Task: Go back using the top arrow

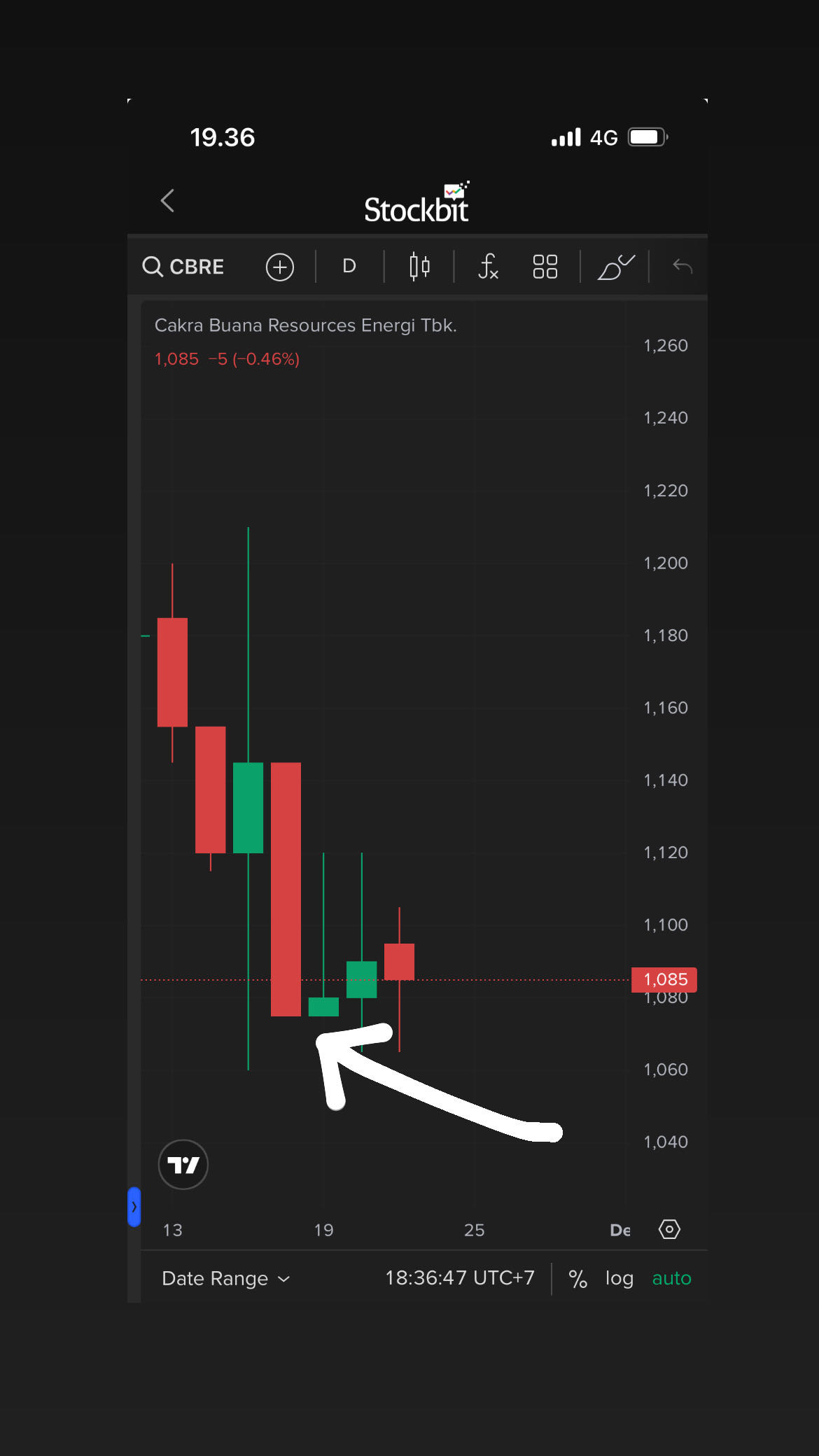Action: click(167, 201)
